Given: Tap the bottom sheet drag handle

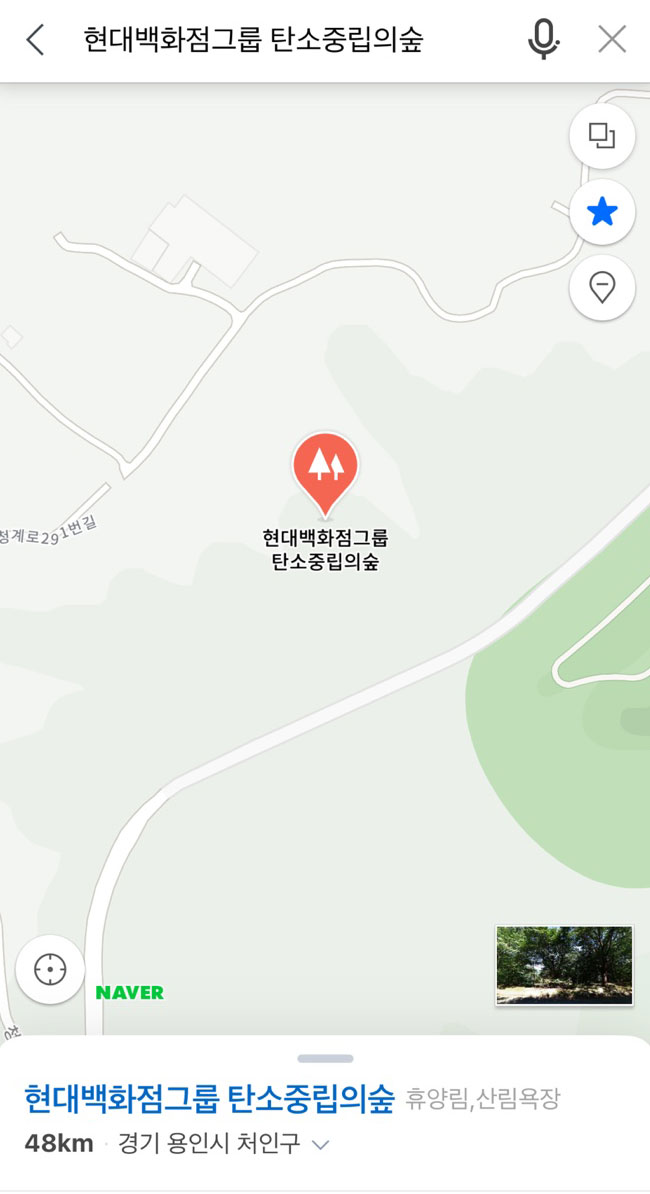Looking at the screenshot, I should [325, 1058].
